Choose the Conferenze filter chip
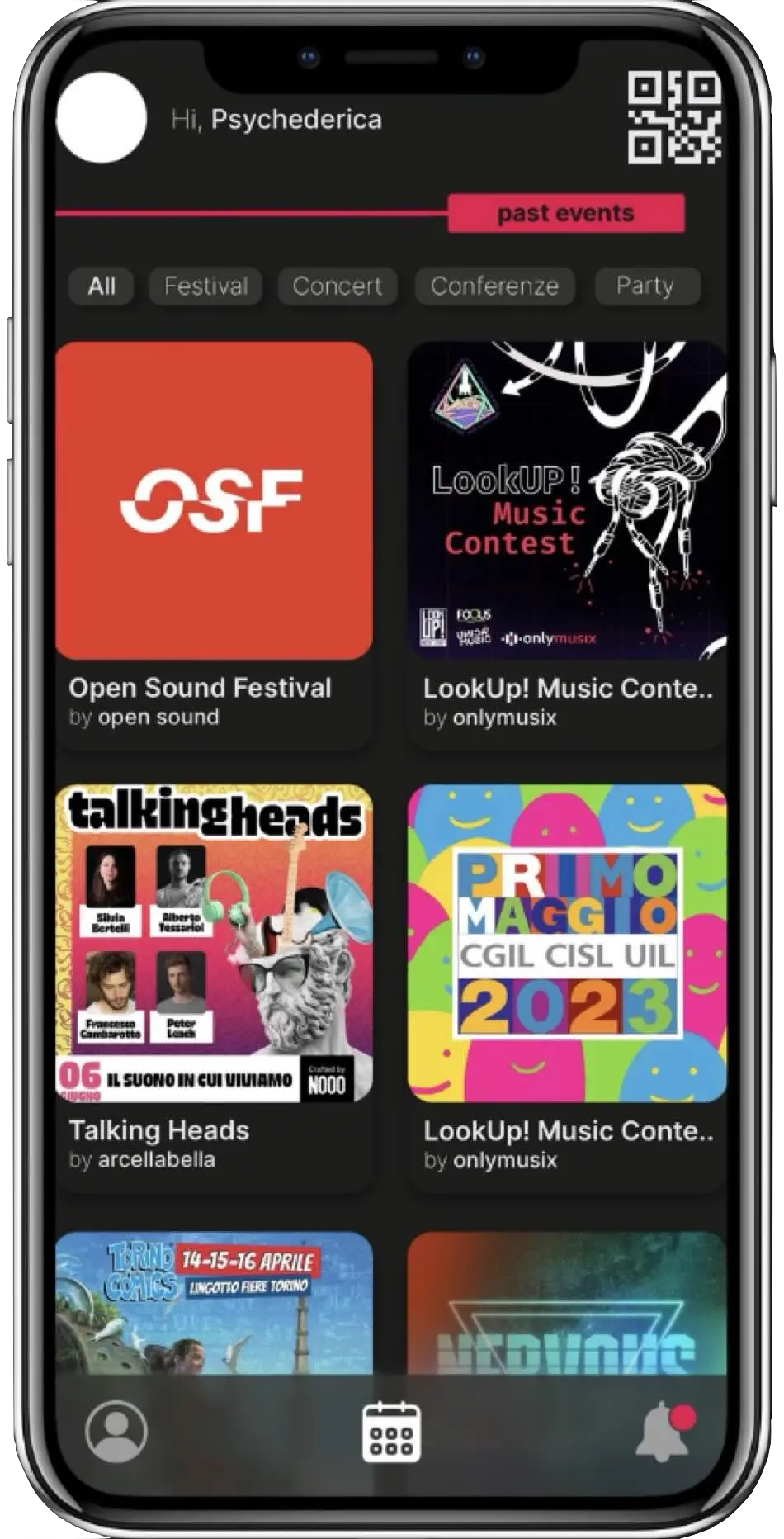This screenshot has height=1539, width=784. click(494, 286)
